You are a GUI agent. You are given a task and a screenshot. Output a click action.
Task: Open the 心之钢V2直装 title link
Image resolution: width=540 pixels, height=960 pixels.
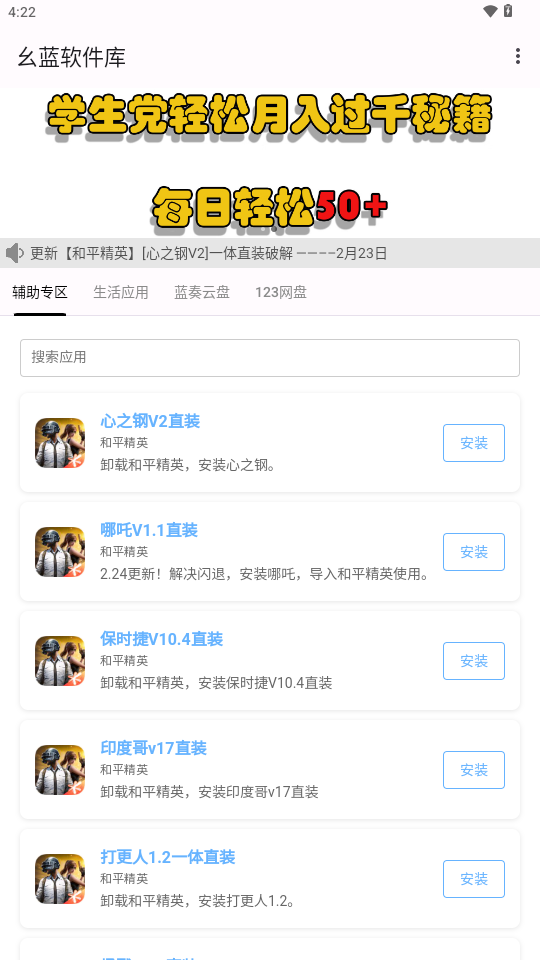(x=150, y=421)
